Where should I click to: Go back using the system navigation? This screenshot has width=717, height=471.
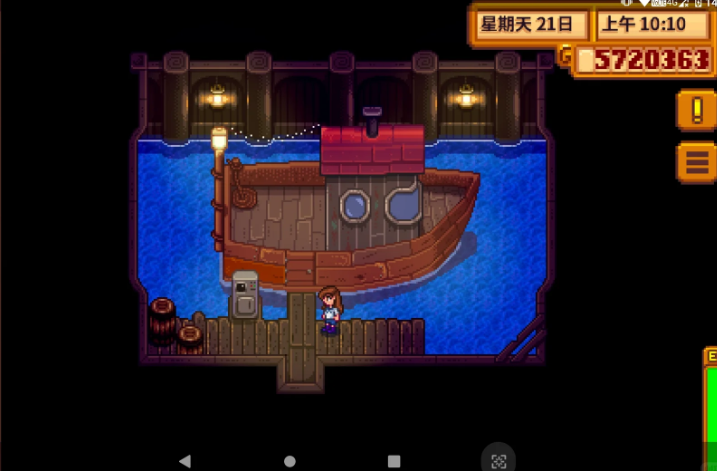(184, 461)
